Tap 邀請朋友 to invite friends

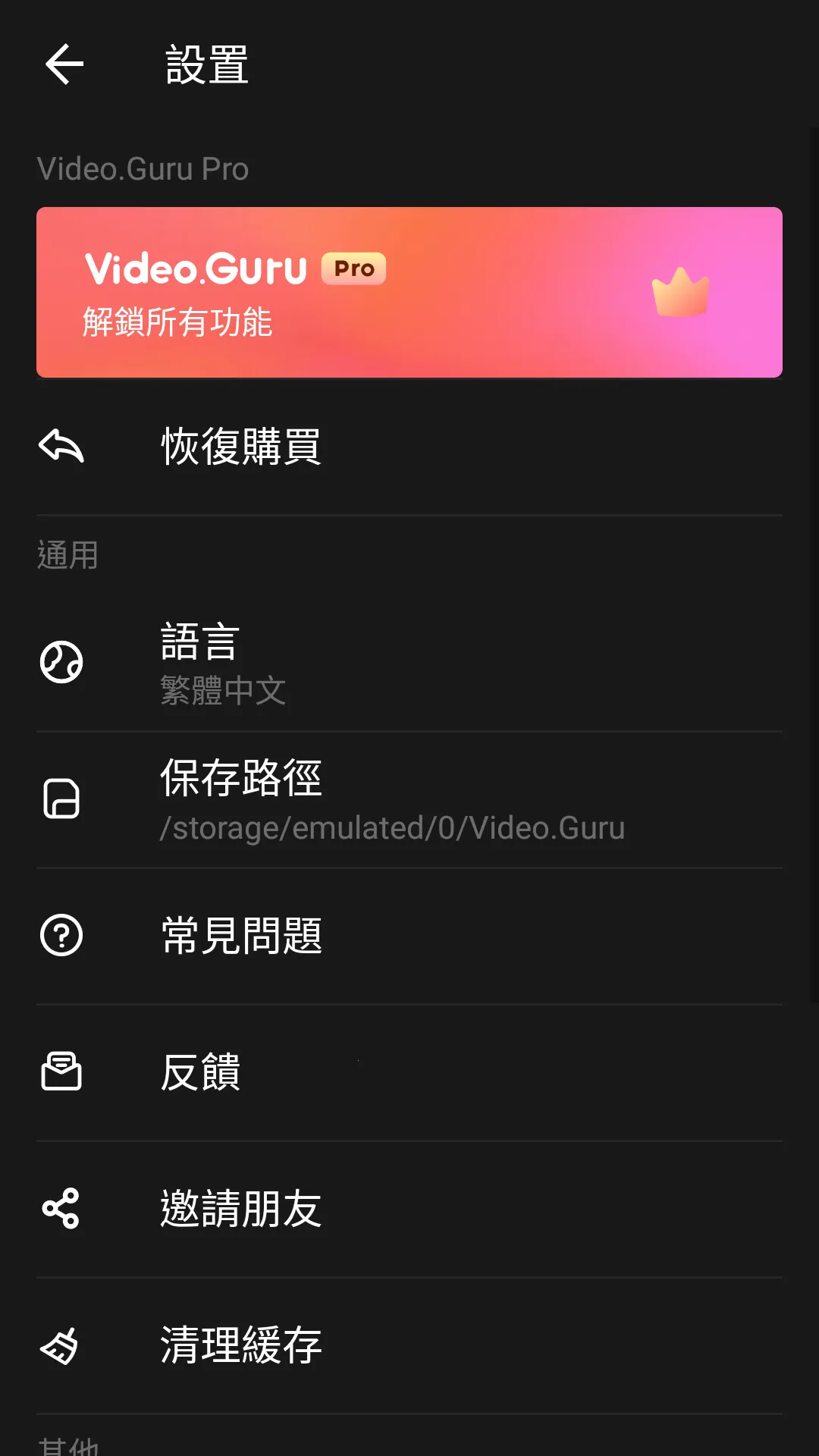241,1208
